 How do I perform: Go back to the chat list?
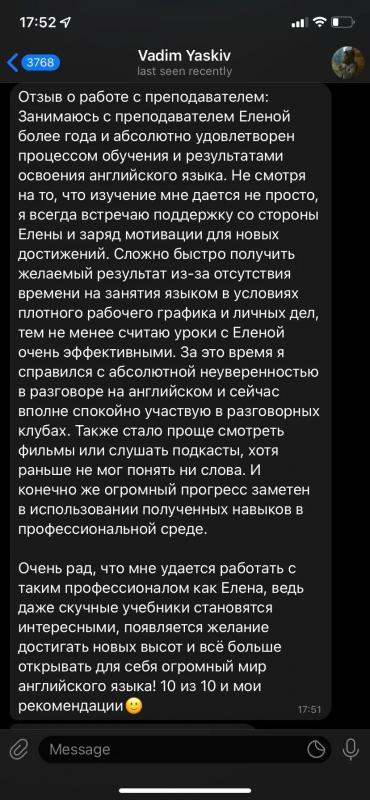33,63
